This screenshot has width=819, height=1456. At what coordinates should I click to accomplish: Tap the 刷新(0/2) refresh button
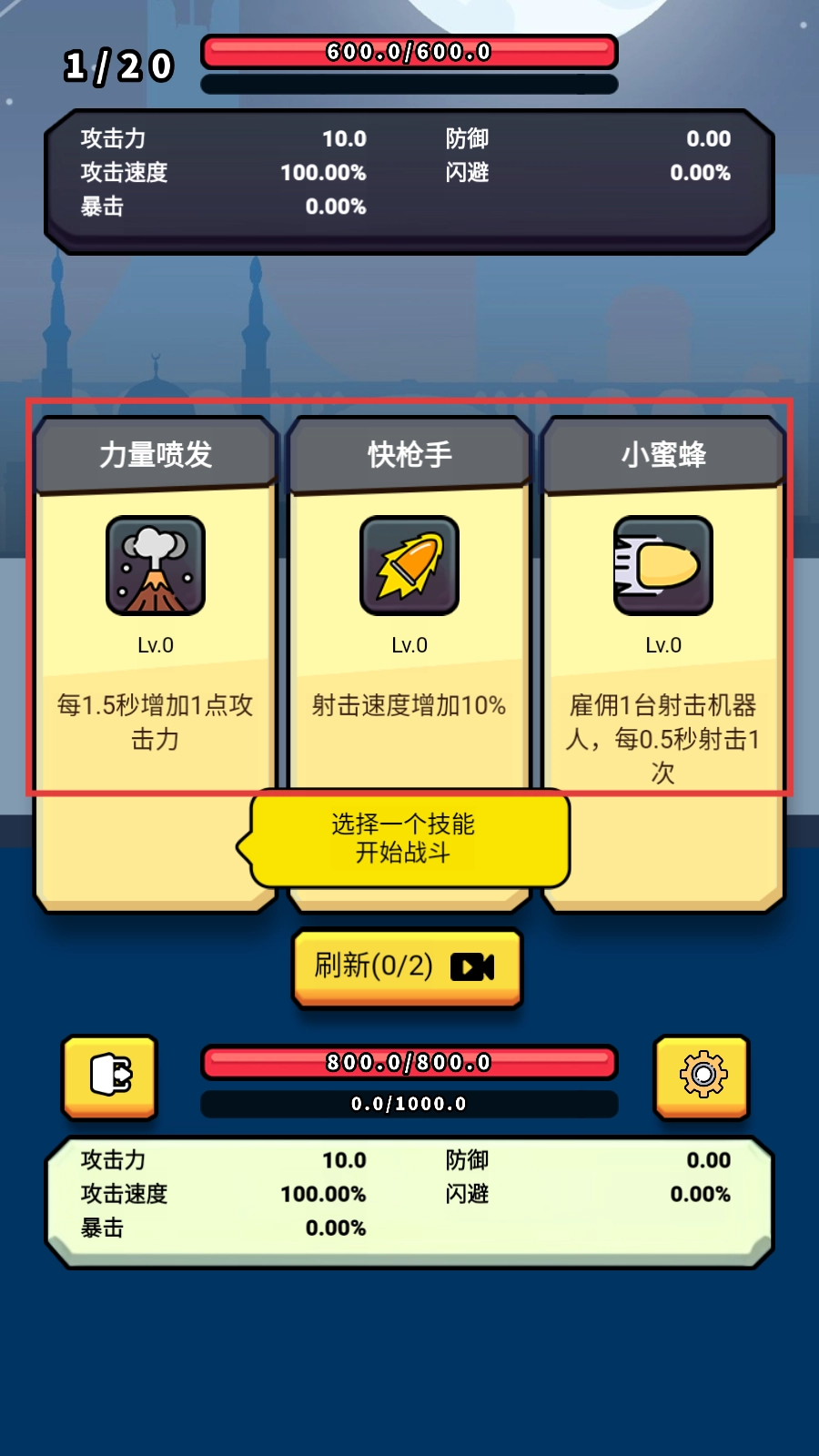[x=407, y=966]
